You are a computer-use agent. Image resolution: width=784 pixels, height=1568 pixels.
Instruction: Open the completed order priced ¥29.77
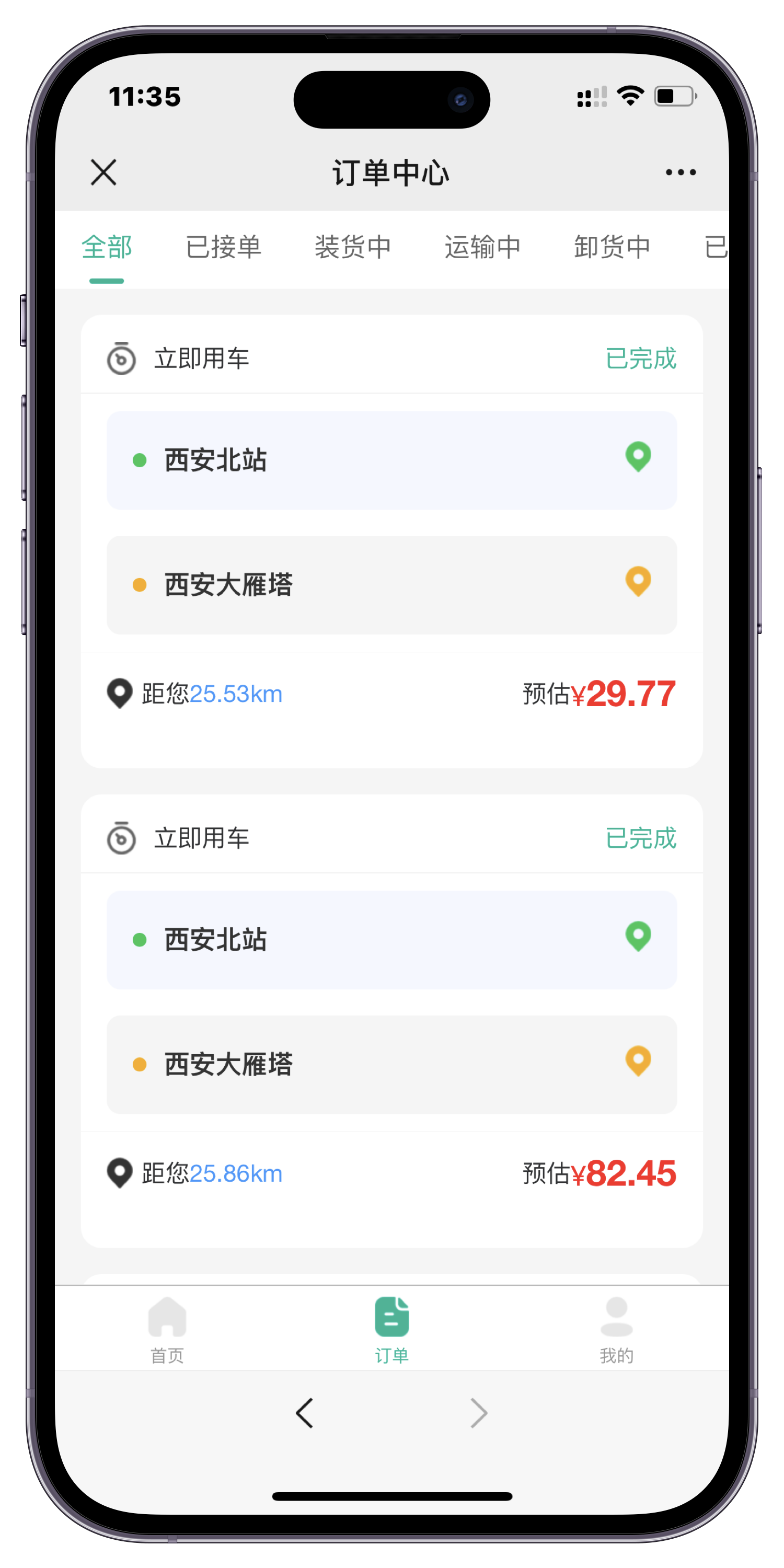tap(392, 541)
